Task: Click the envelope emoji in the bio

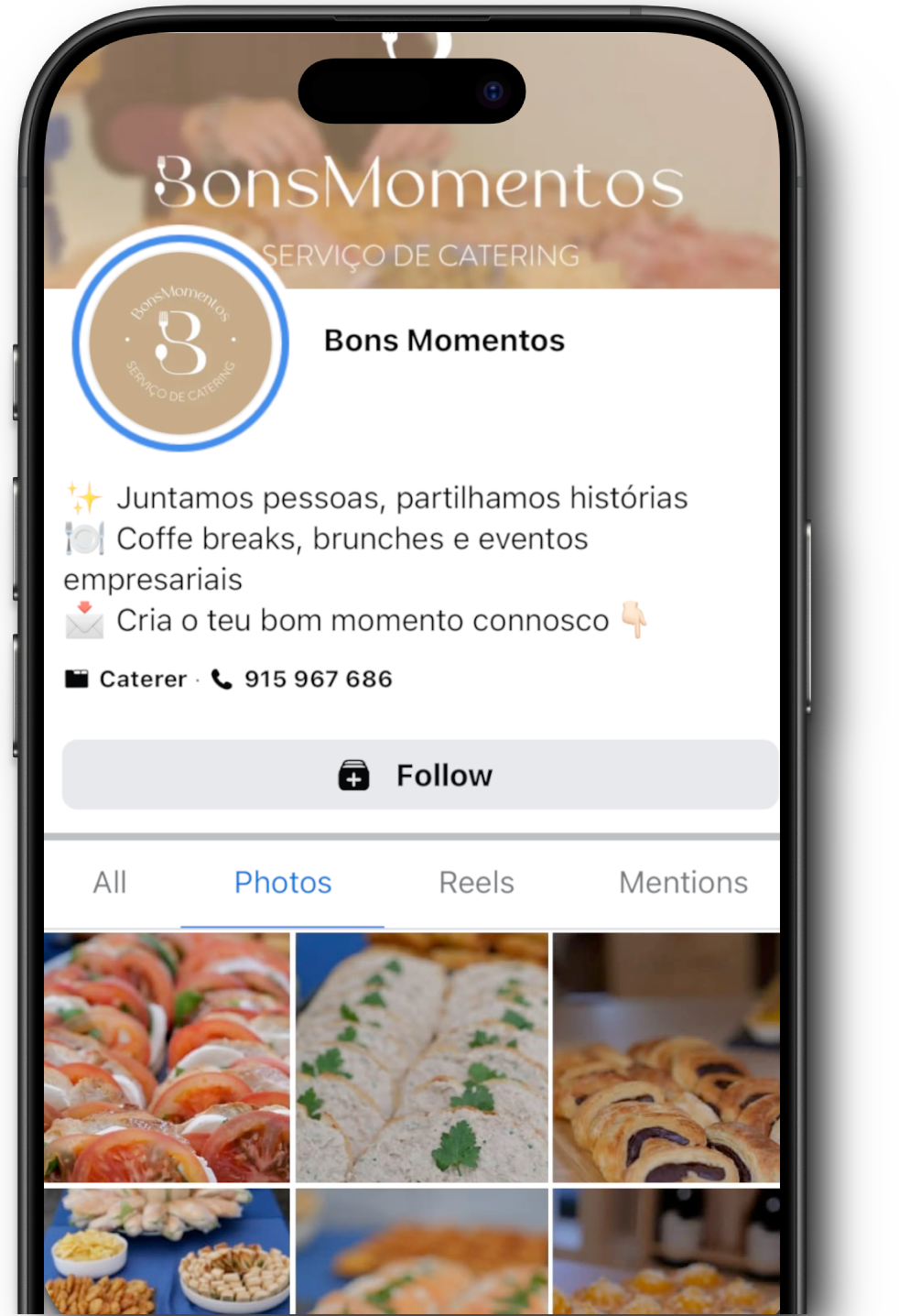Action: pos(82,620)
